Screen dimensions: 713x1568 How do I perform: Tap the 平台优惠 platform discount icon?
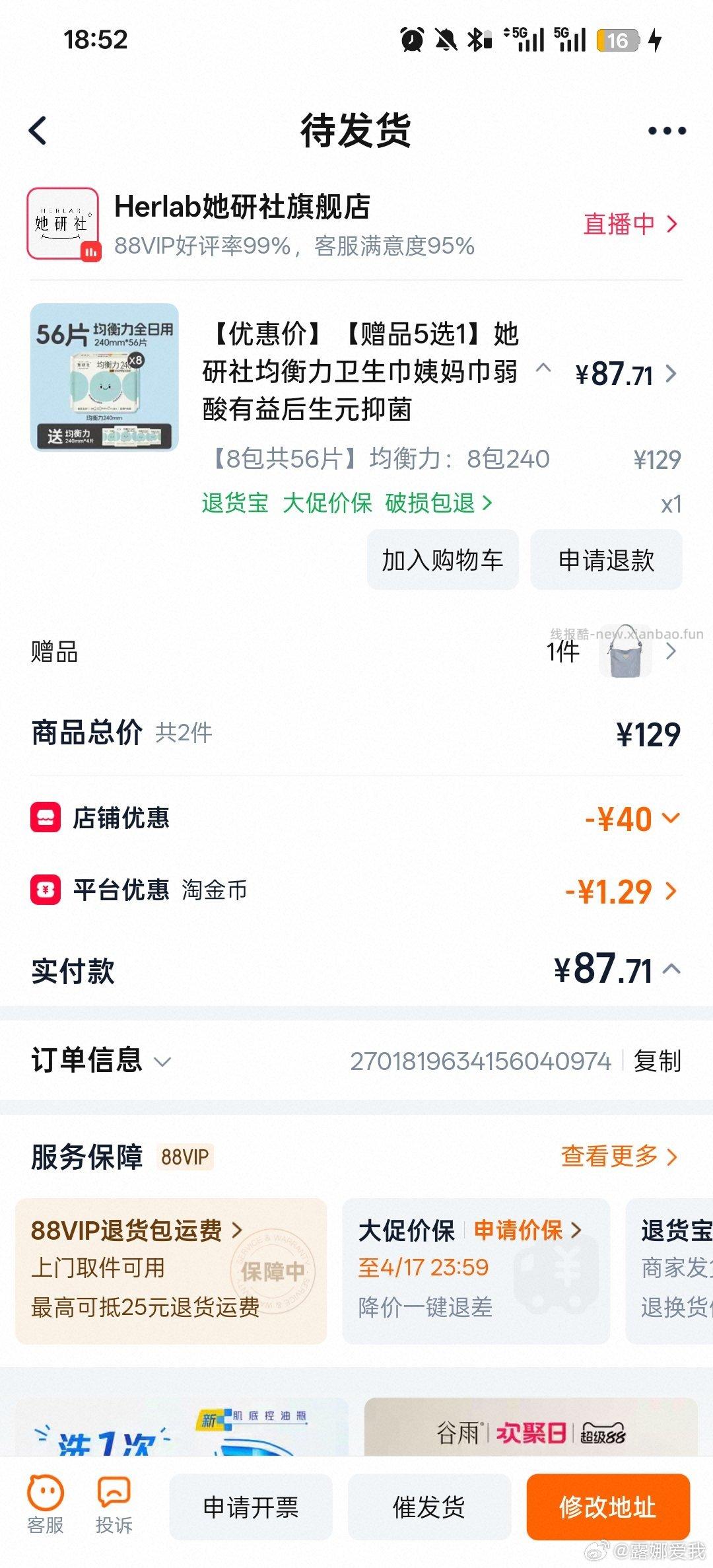tap(45, 890)
